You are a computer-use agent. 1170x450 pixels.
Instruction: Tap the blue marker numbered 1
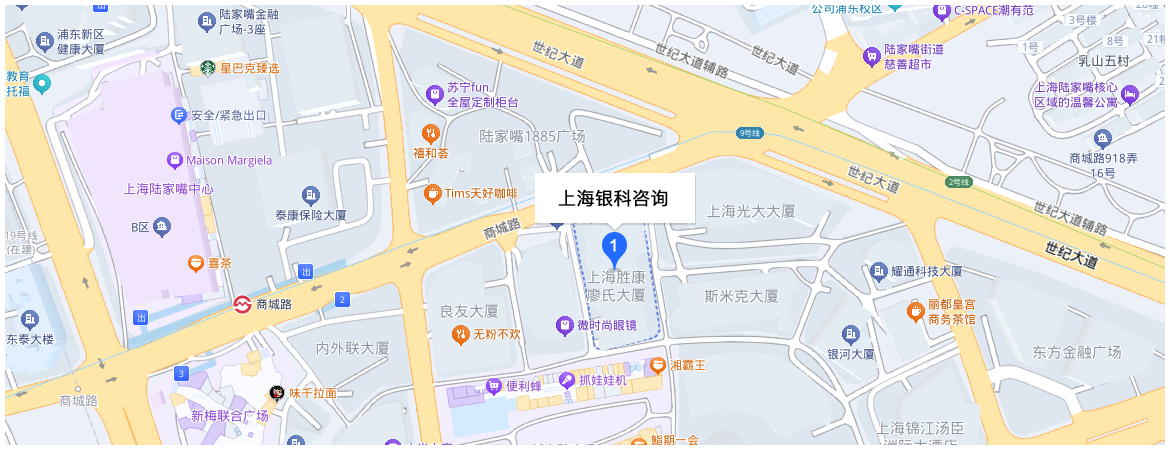(x=613, y=246)
